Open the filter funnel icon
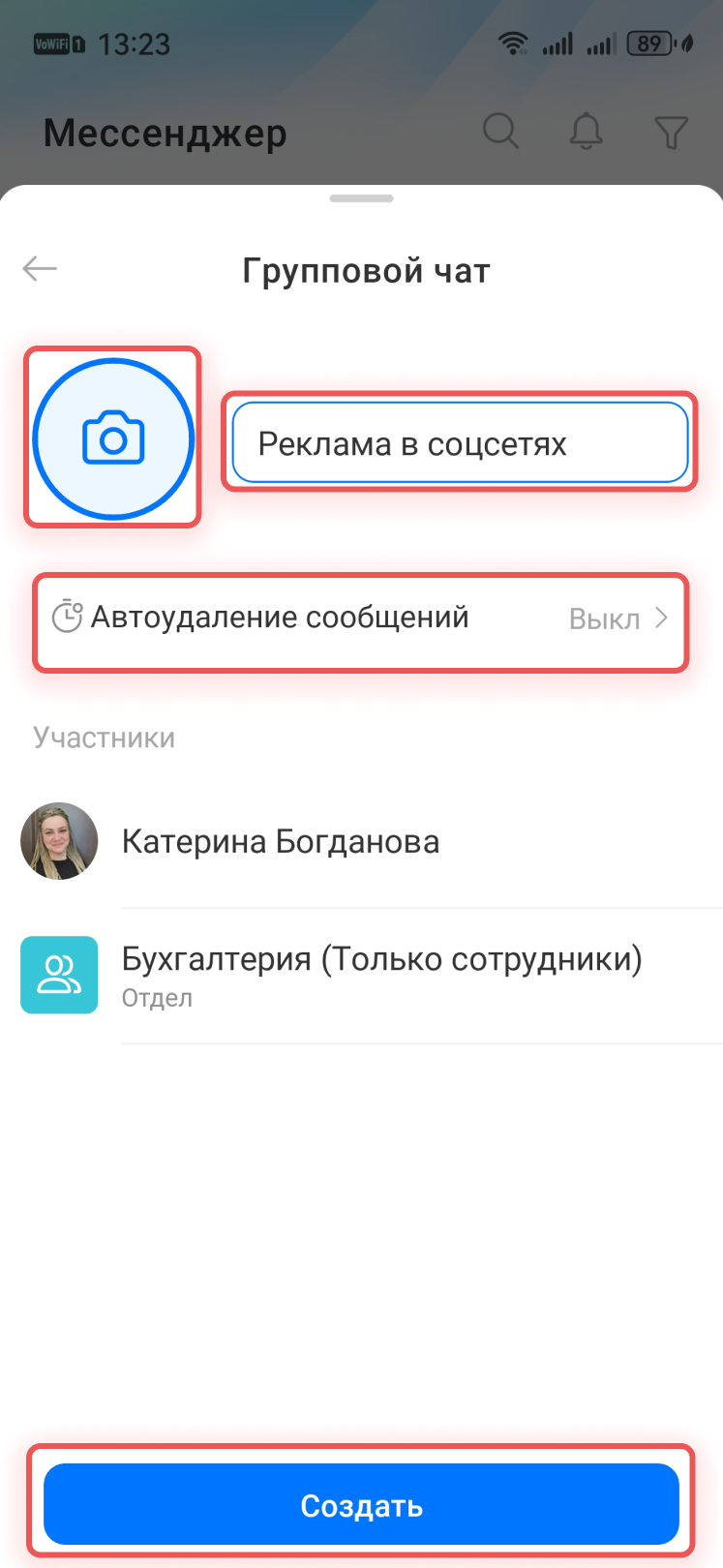Screen dimensions: 723x1568 [671, 132]
